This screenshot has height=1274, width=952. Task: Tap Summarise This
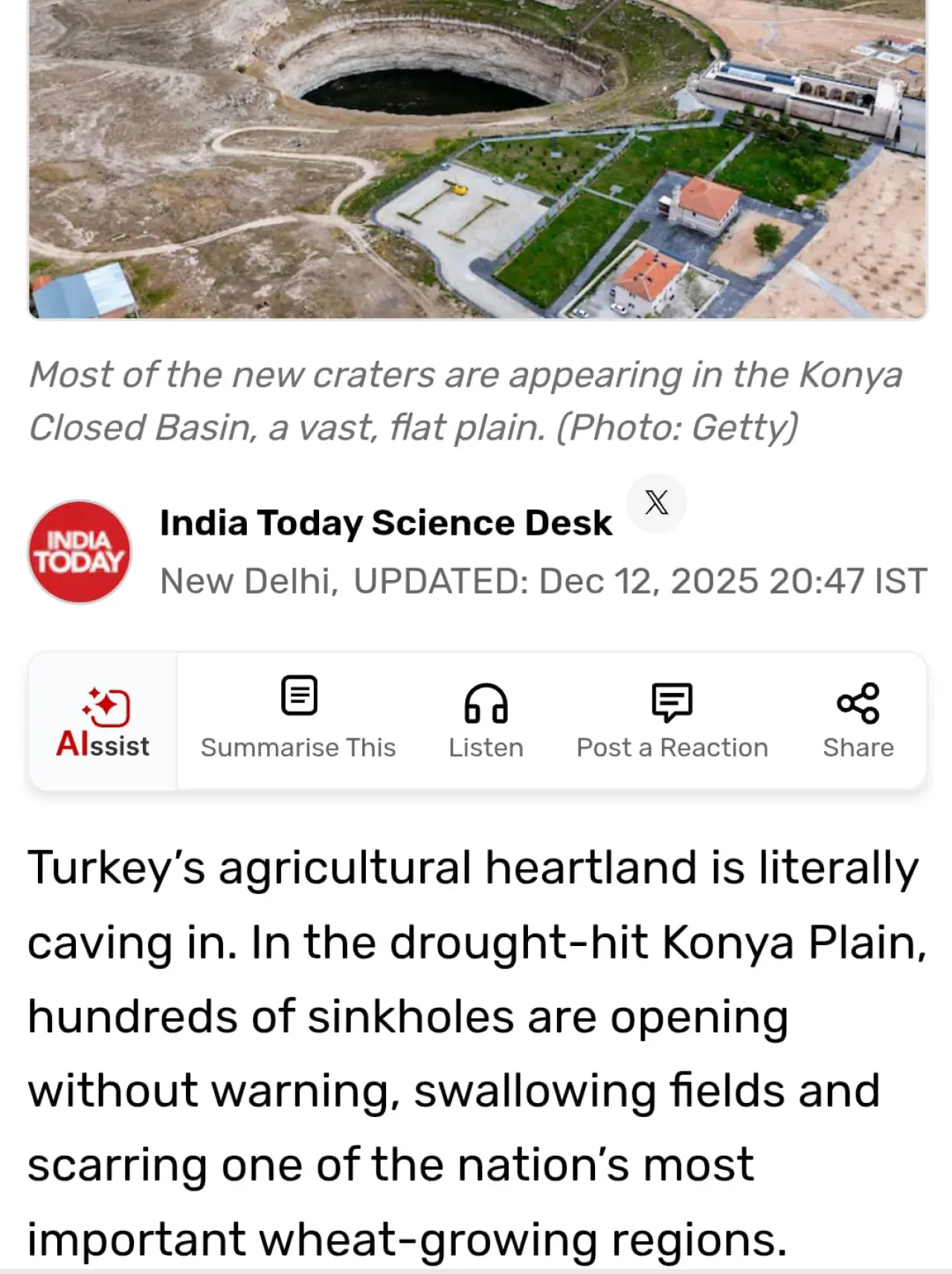click(x=298, y=719)
